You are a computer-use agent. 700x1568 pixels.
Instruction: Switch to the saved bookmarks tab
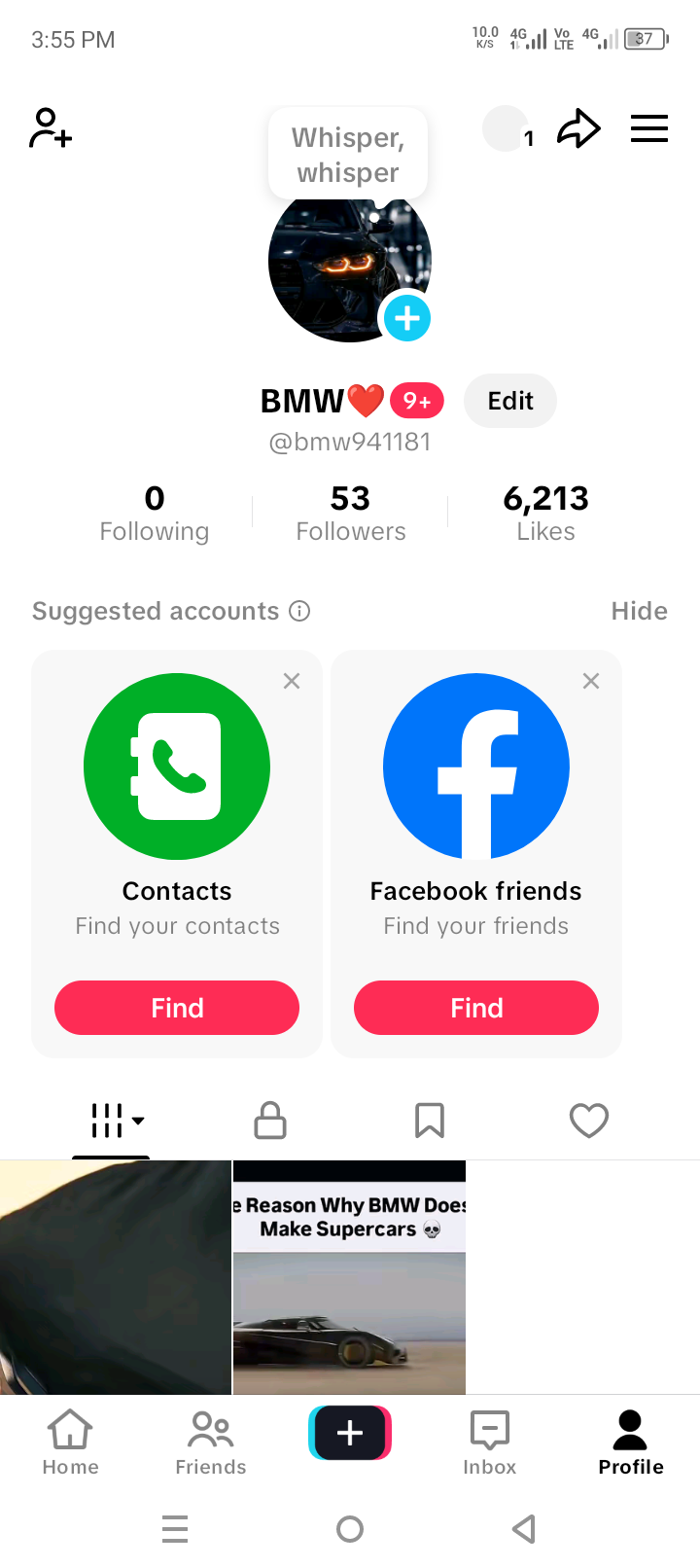pos(430,1121)
